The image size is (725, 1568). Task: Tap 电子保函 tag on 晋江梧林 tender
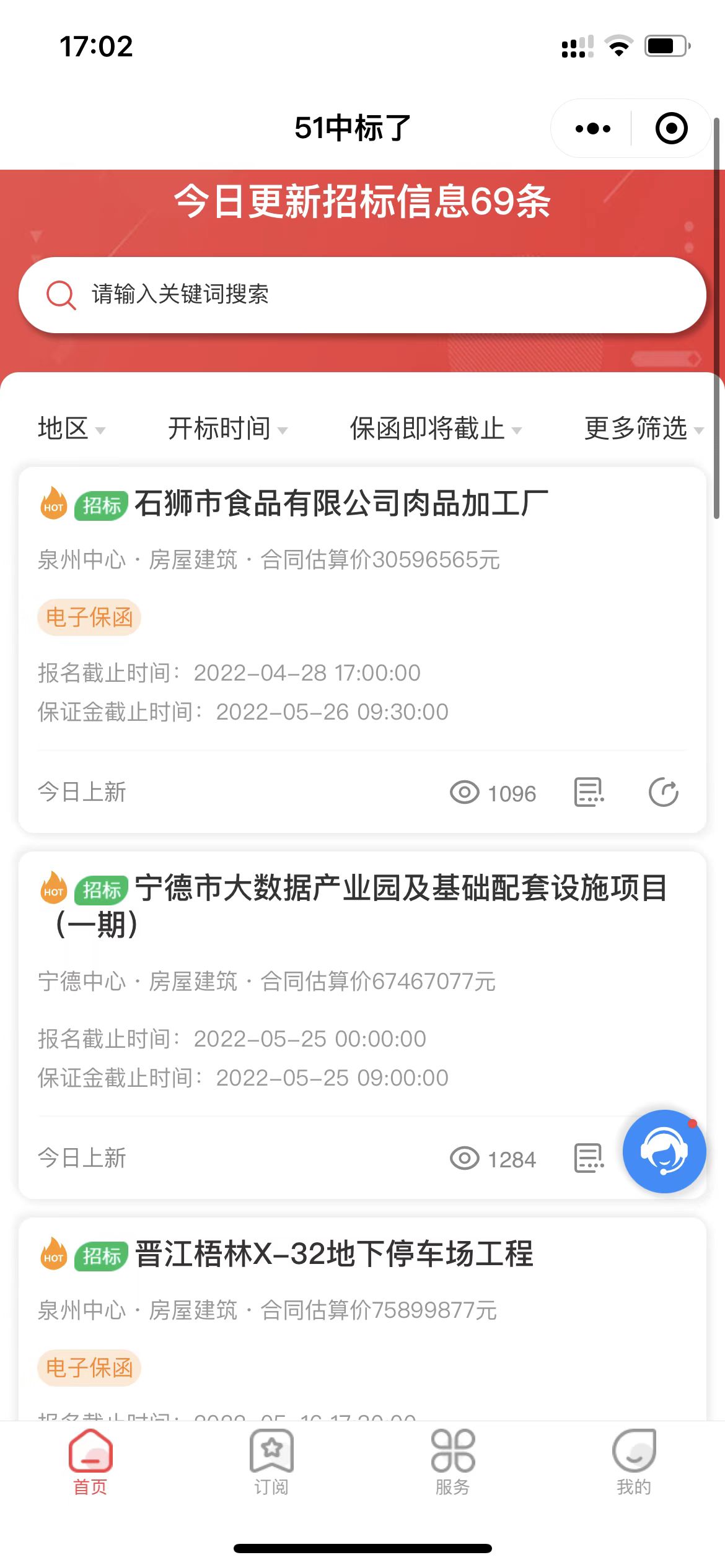[x=89, y=1368]
